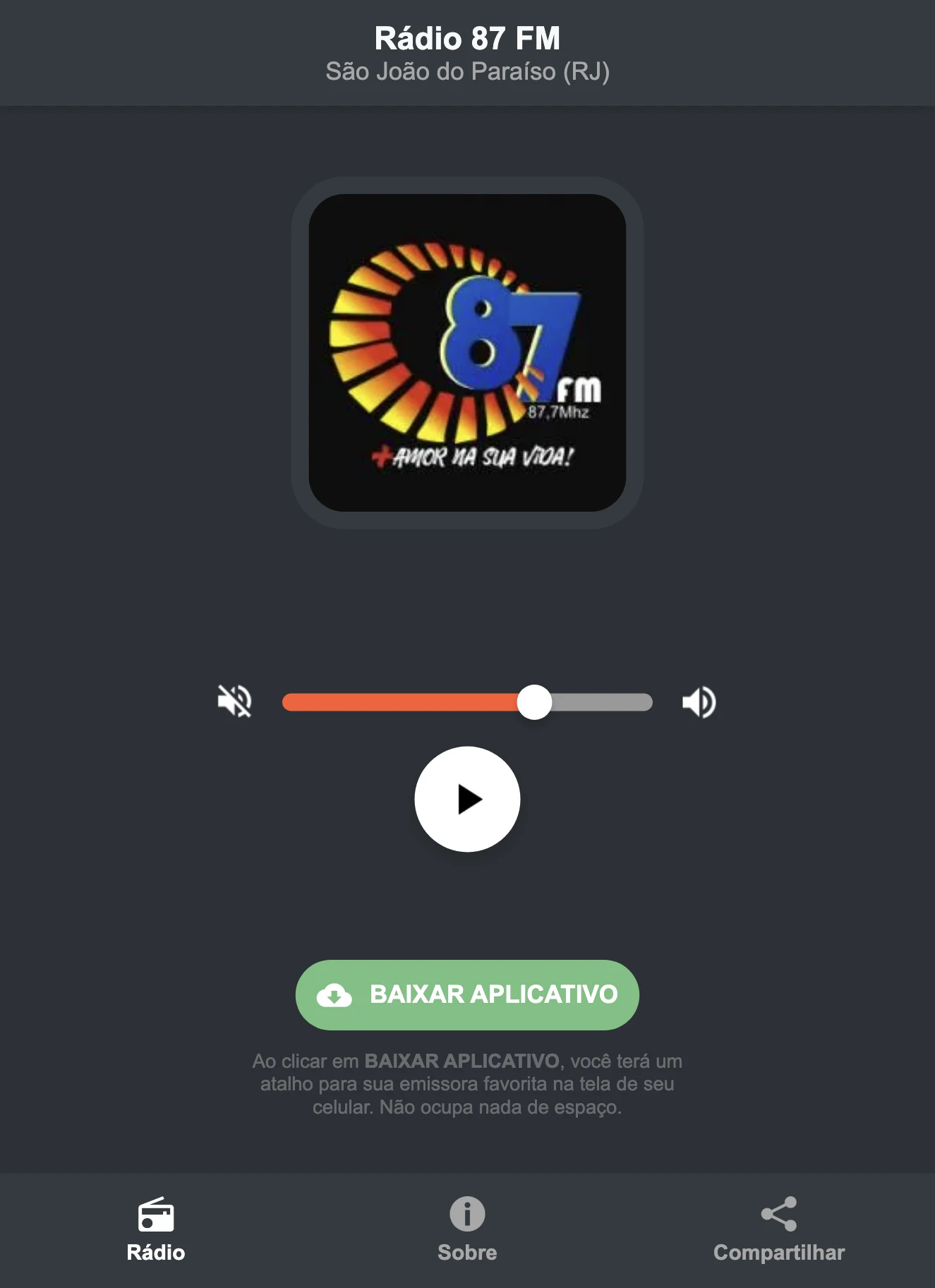Screen dimensions: 935x1288
Task: Open the Compartilhar sharing options
Action: [779, 1253]
